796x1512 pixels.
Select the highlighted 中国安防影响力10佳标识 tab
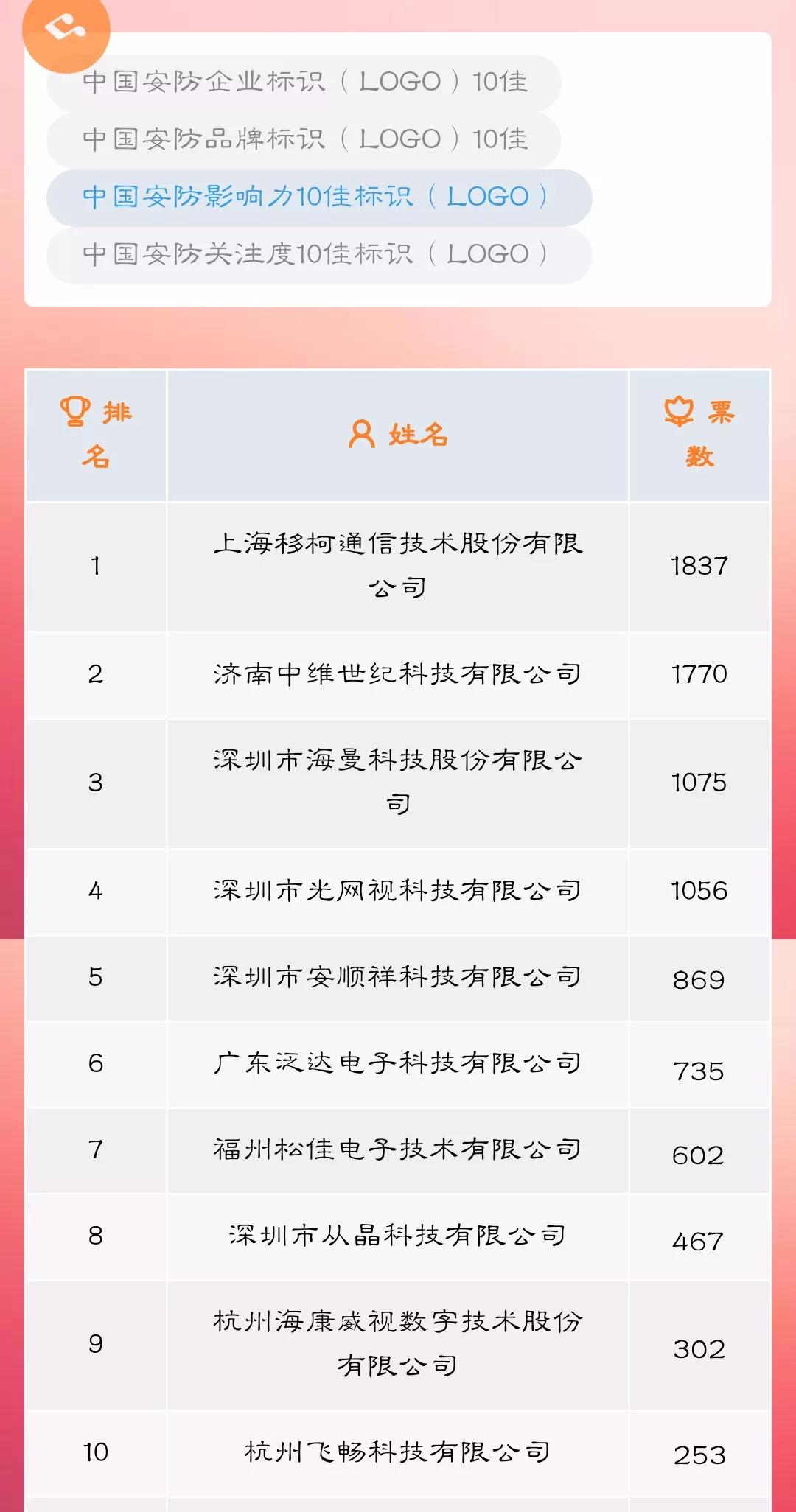pos(317,195)
